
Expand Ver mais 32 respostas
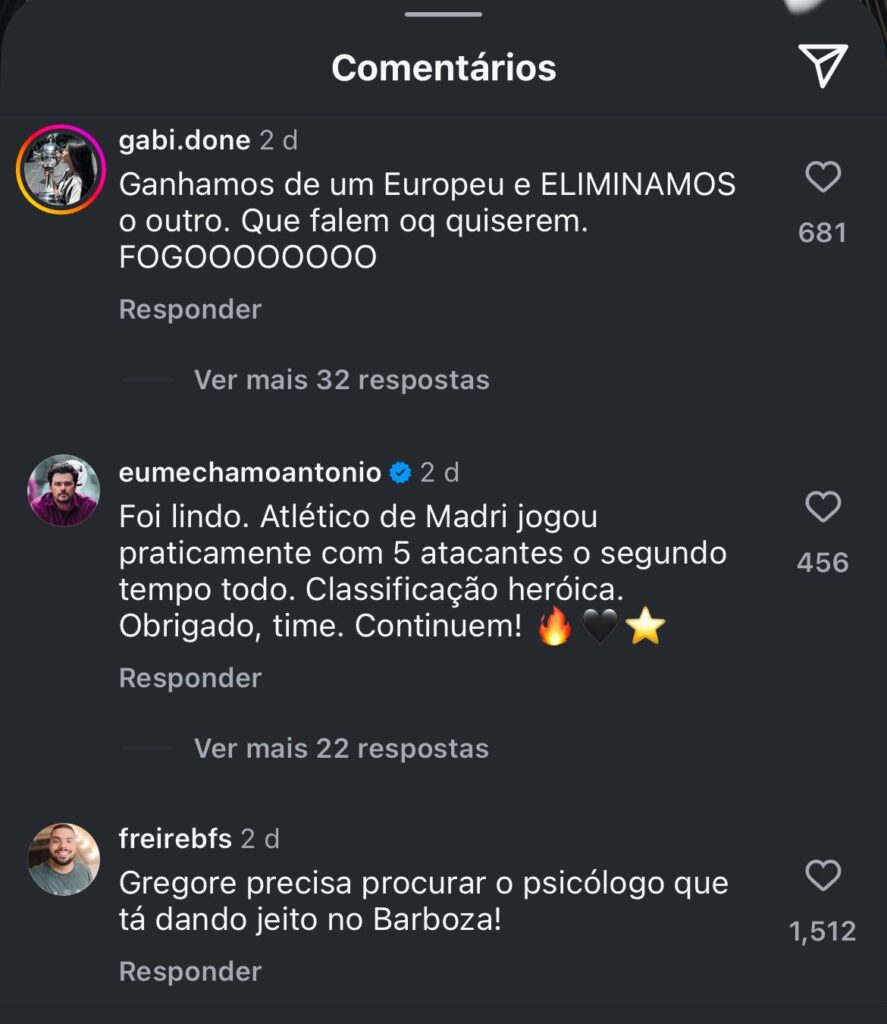point(341,380)
